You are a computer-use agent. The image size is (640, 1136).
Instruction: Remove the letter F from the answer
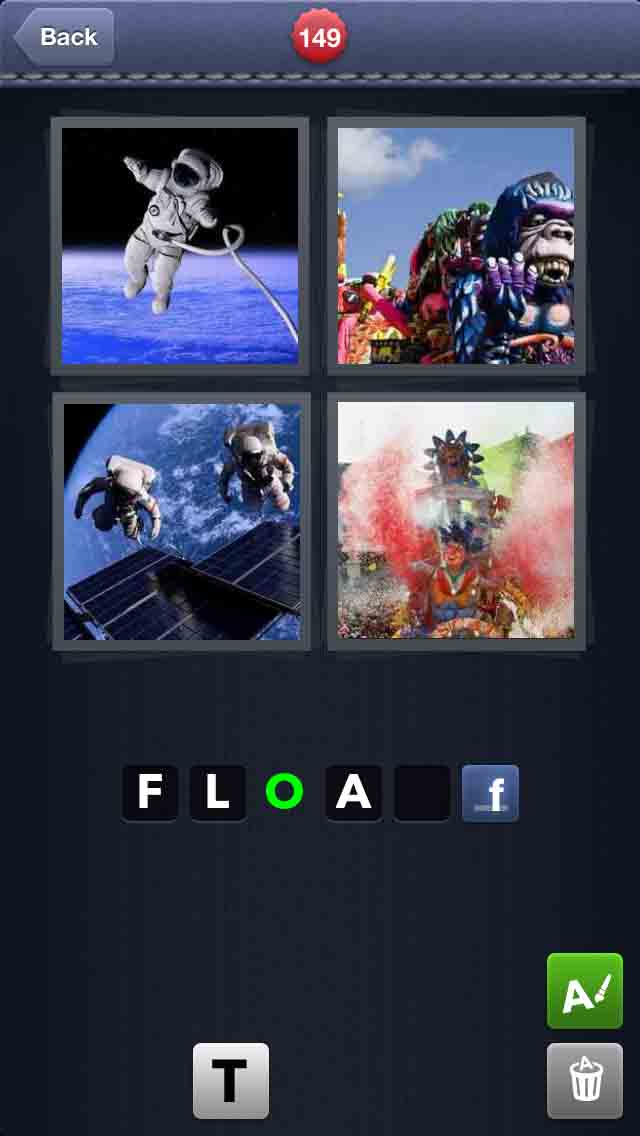point(150,793)
